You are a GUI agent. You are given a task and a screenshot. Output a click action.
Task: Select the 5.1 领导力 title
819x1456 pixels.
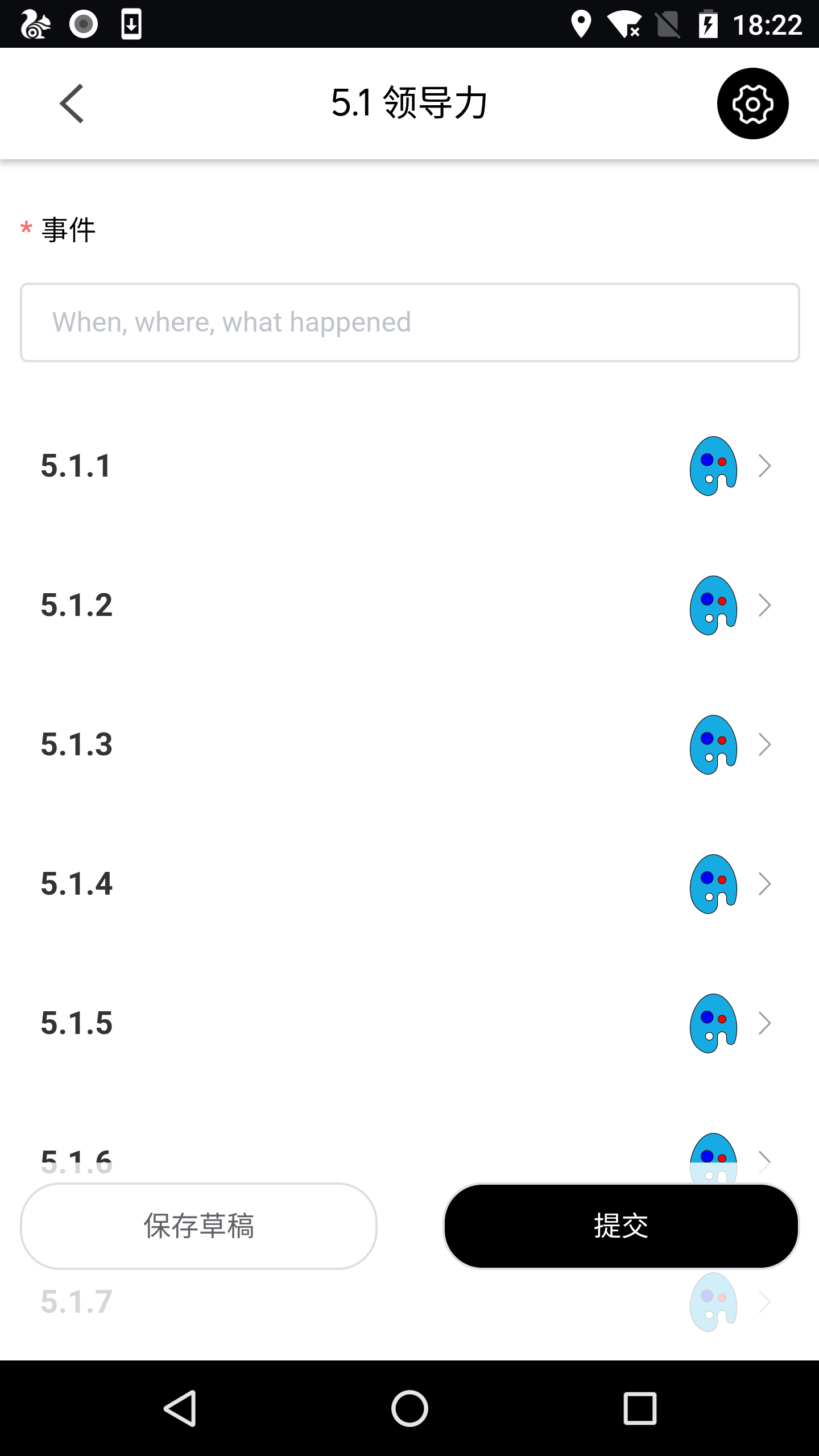tap(409, 103)
